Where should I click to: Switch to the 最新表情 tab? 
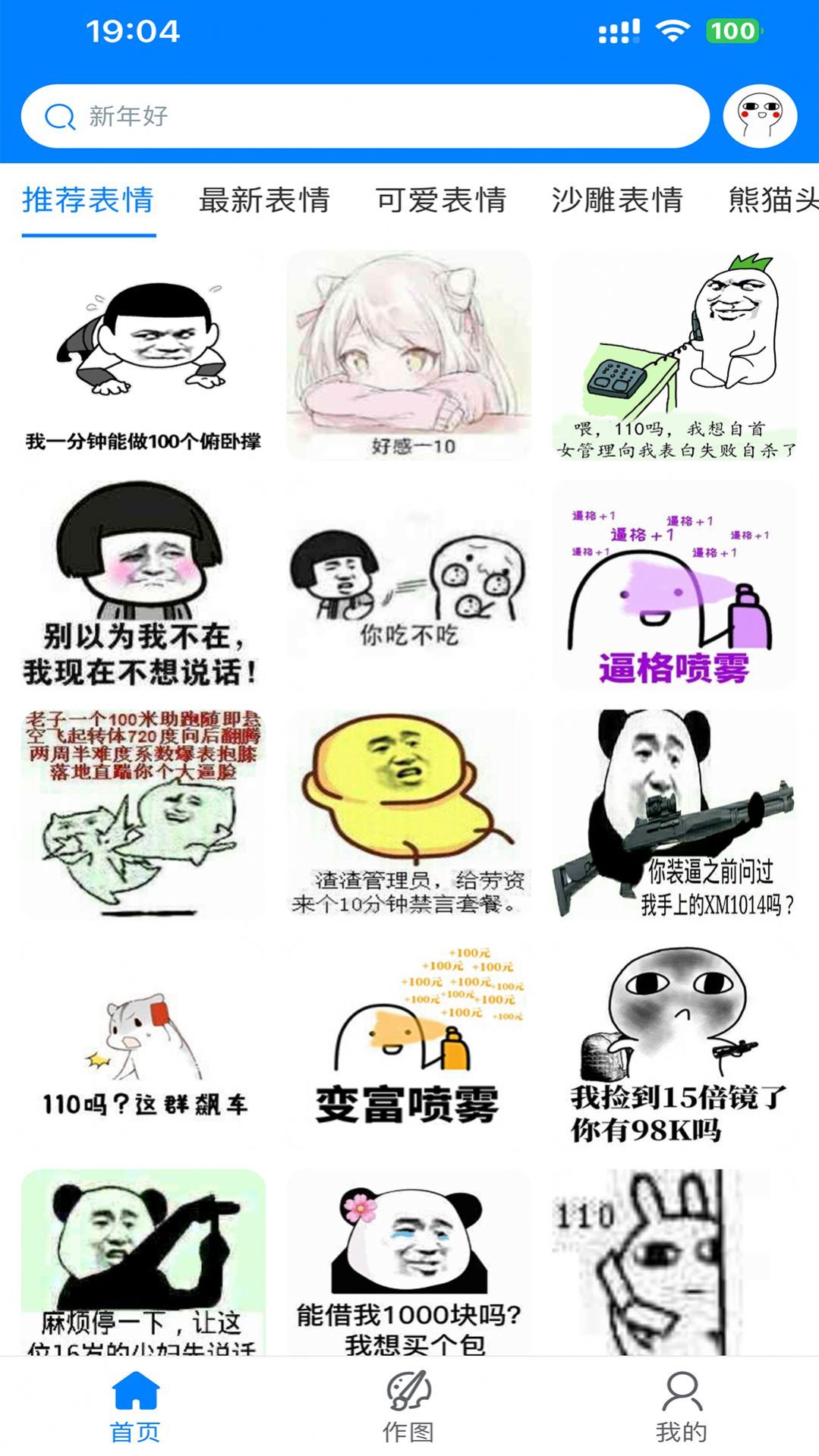pos(264,200)
